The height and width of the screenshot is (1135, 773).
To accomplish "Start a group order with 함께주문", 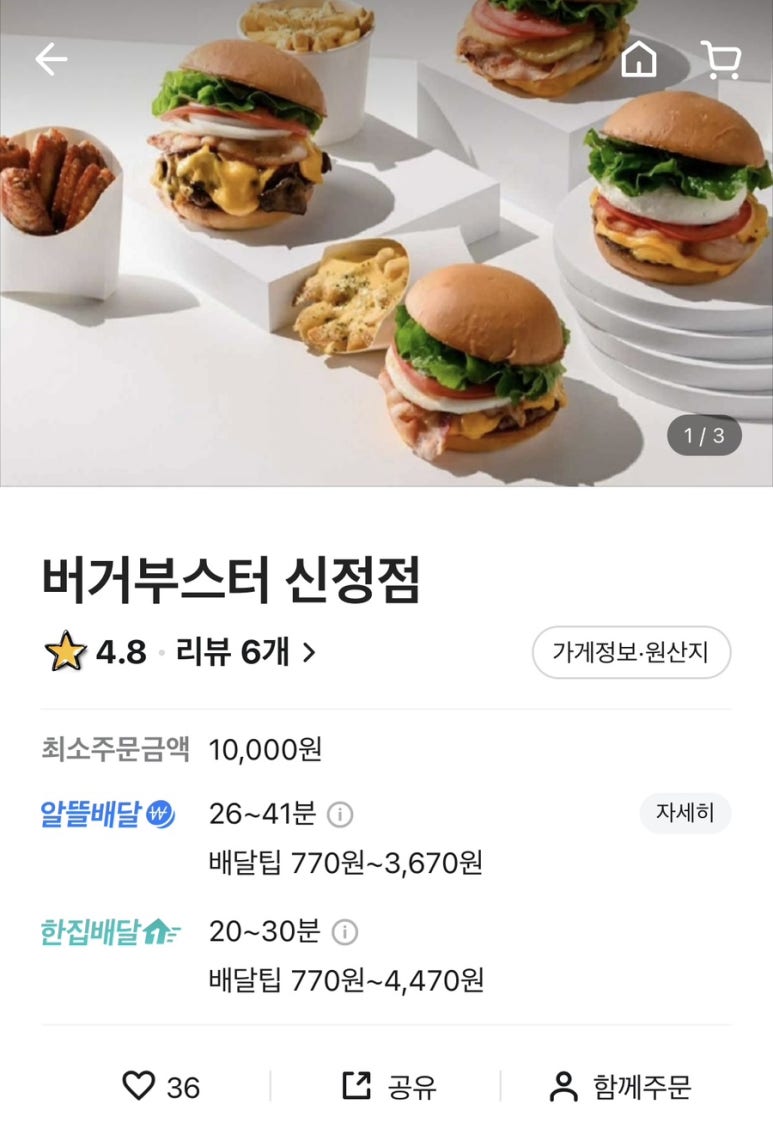I will (621, 1086).
